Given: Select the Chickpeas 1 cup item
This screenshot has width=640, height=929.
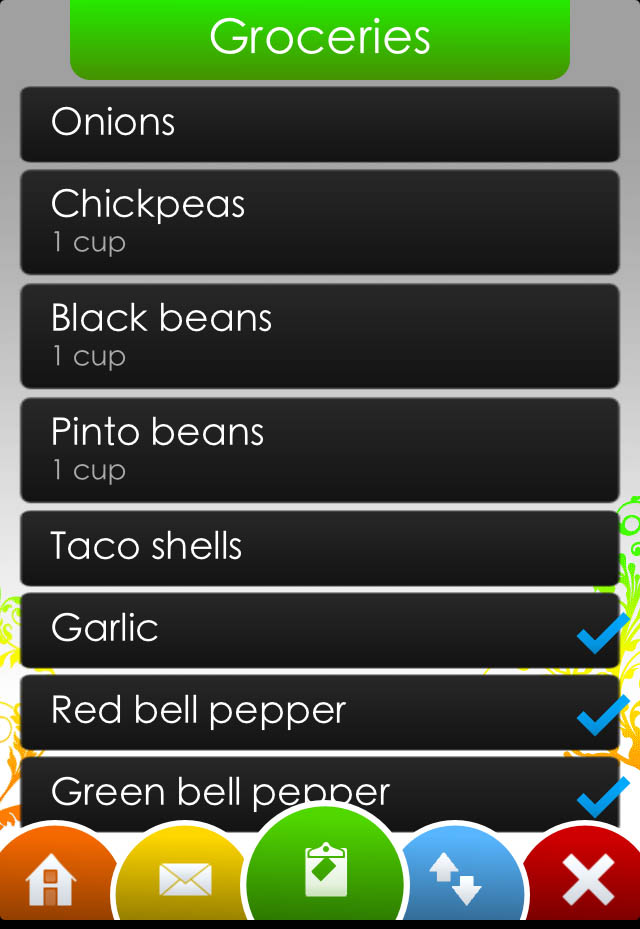Looking at the screenshot, I should (x=320, y=222).
